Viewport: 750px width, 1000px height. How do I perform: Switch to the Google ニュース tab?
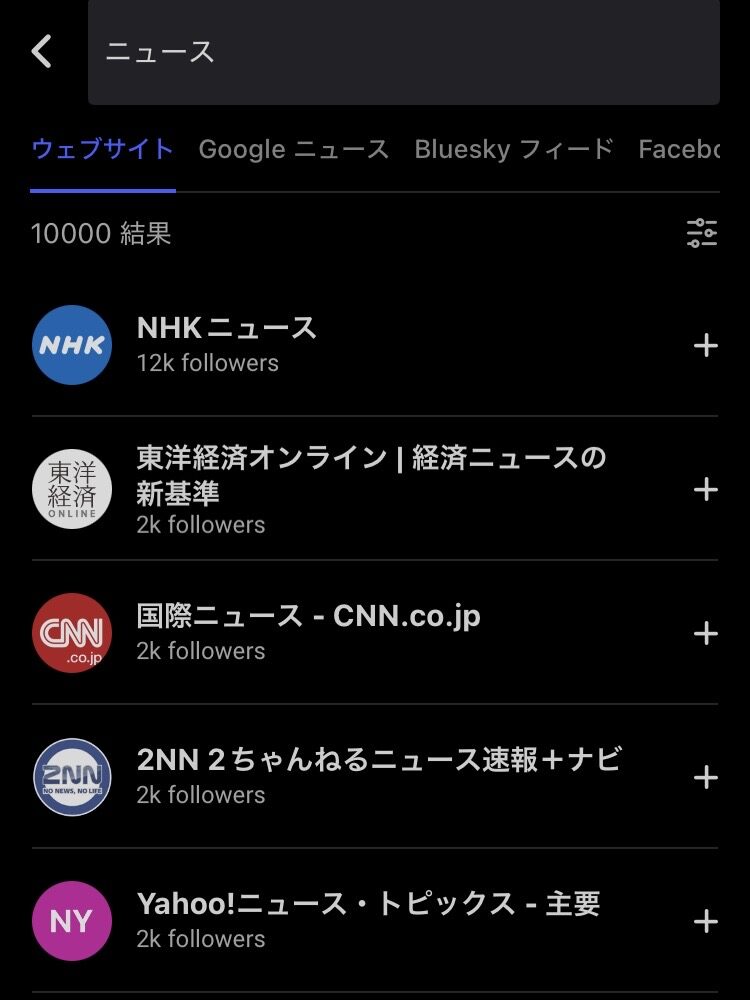coord(293,150)
